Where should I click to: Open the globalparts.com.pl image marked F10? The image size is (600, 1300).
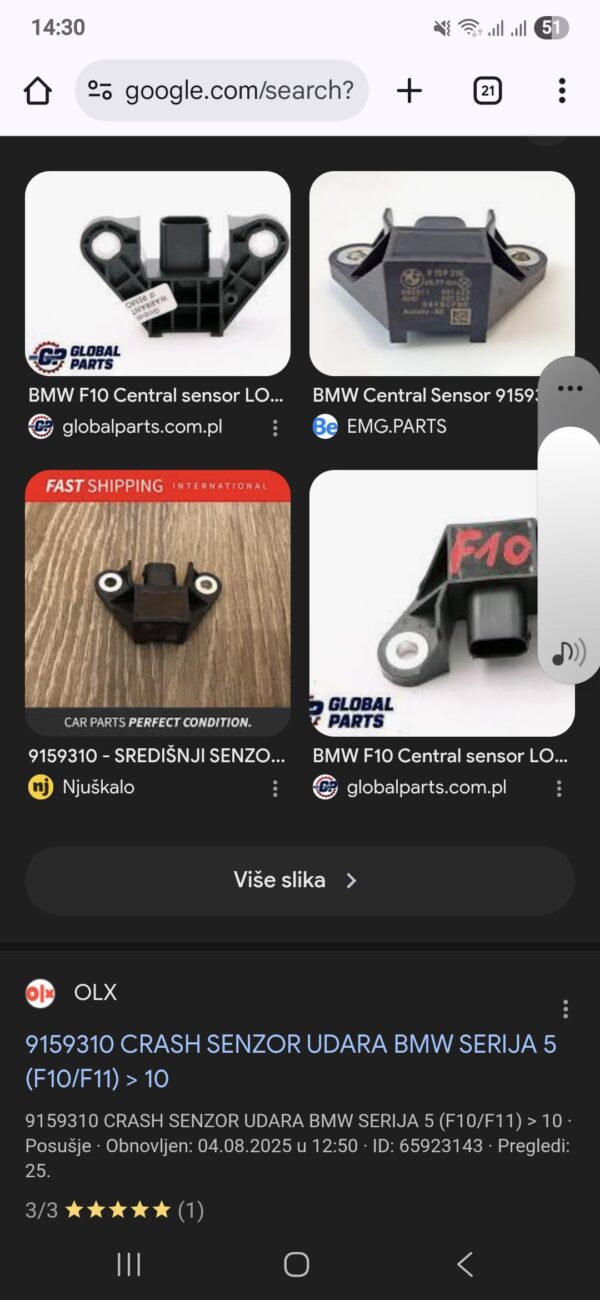(x=425, y=603)
